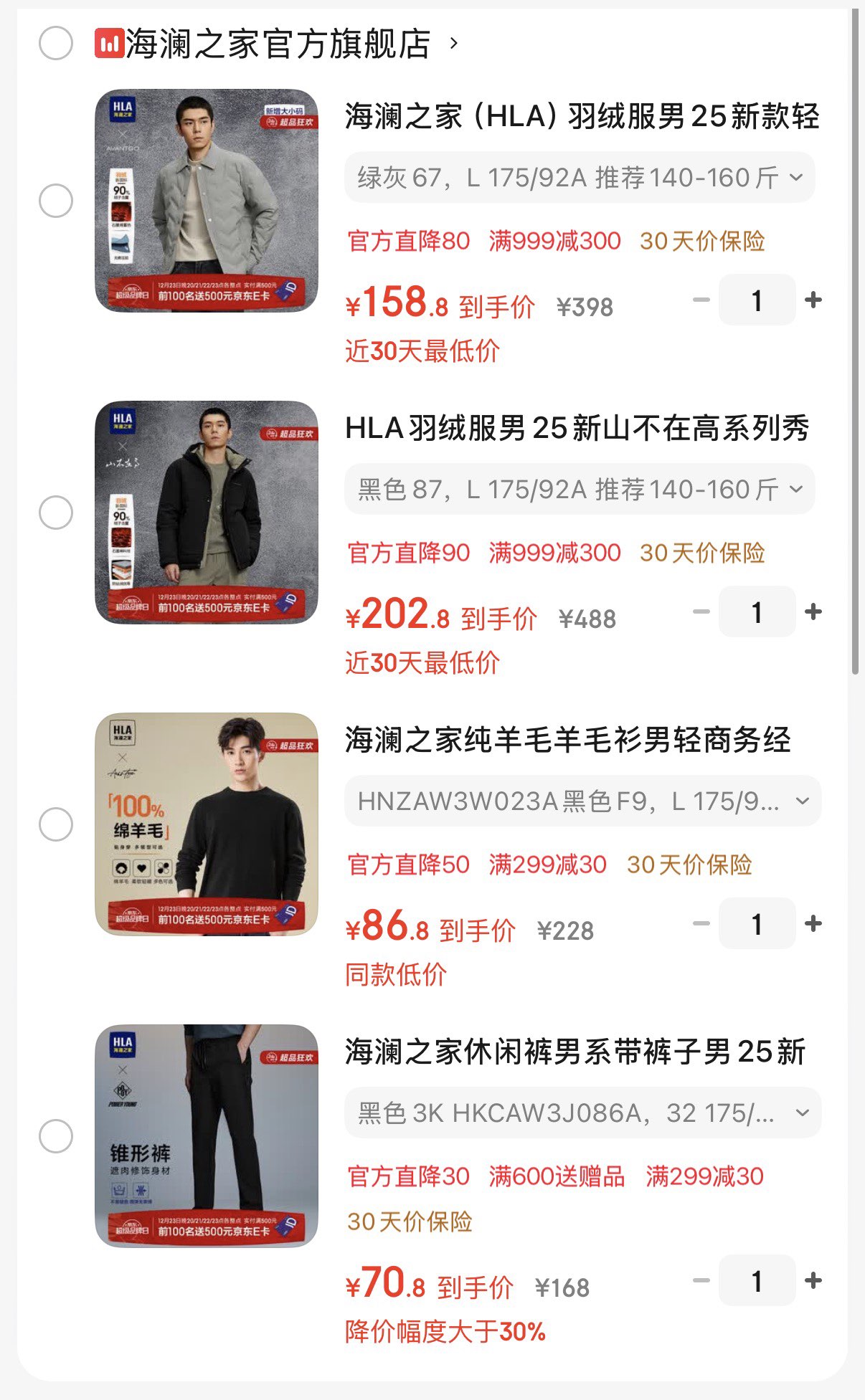
Task: Tap the plus icon on the casual pants item
Action: (813, 1282)
